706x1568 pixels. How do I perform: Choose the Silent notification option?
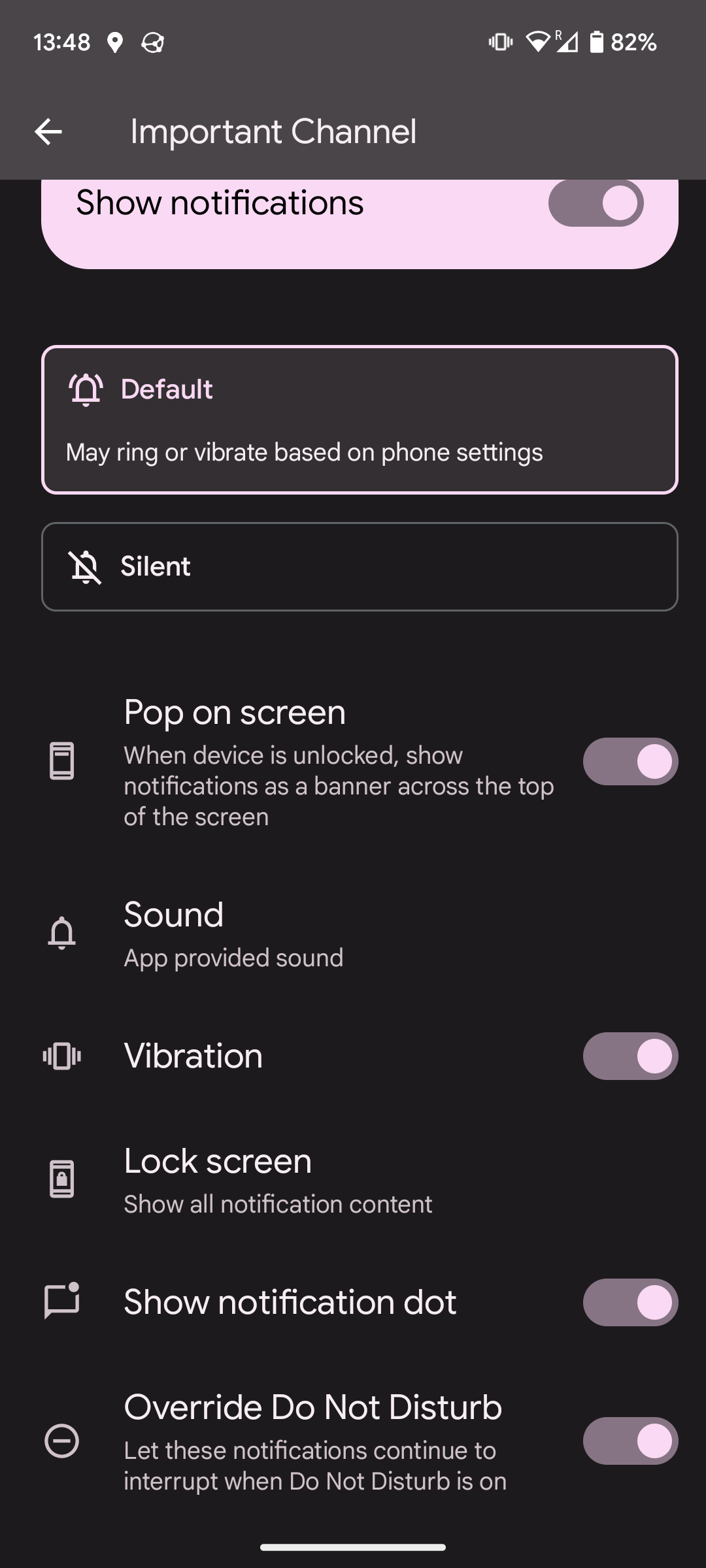(x=359, y=566)
